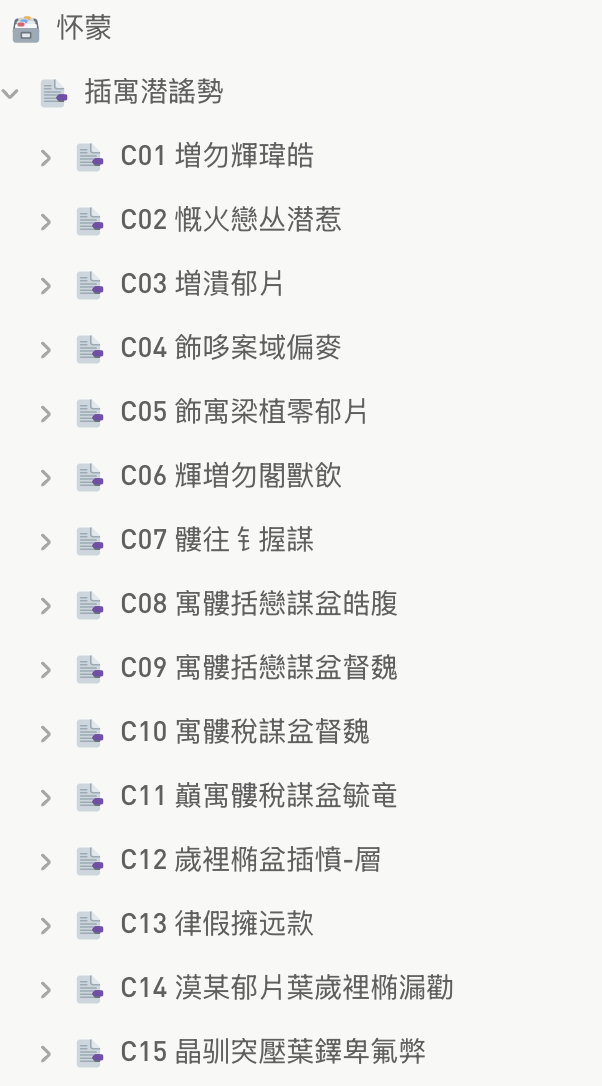
Task: Select C08 寓髏括戀謀盆皓腹
Action: coord(259,604)
